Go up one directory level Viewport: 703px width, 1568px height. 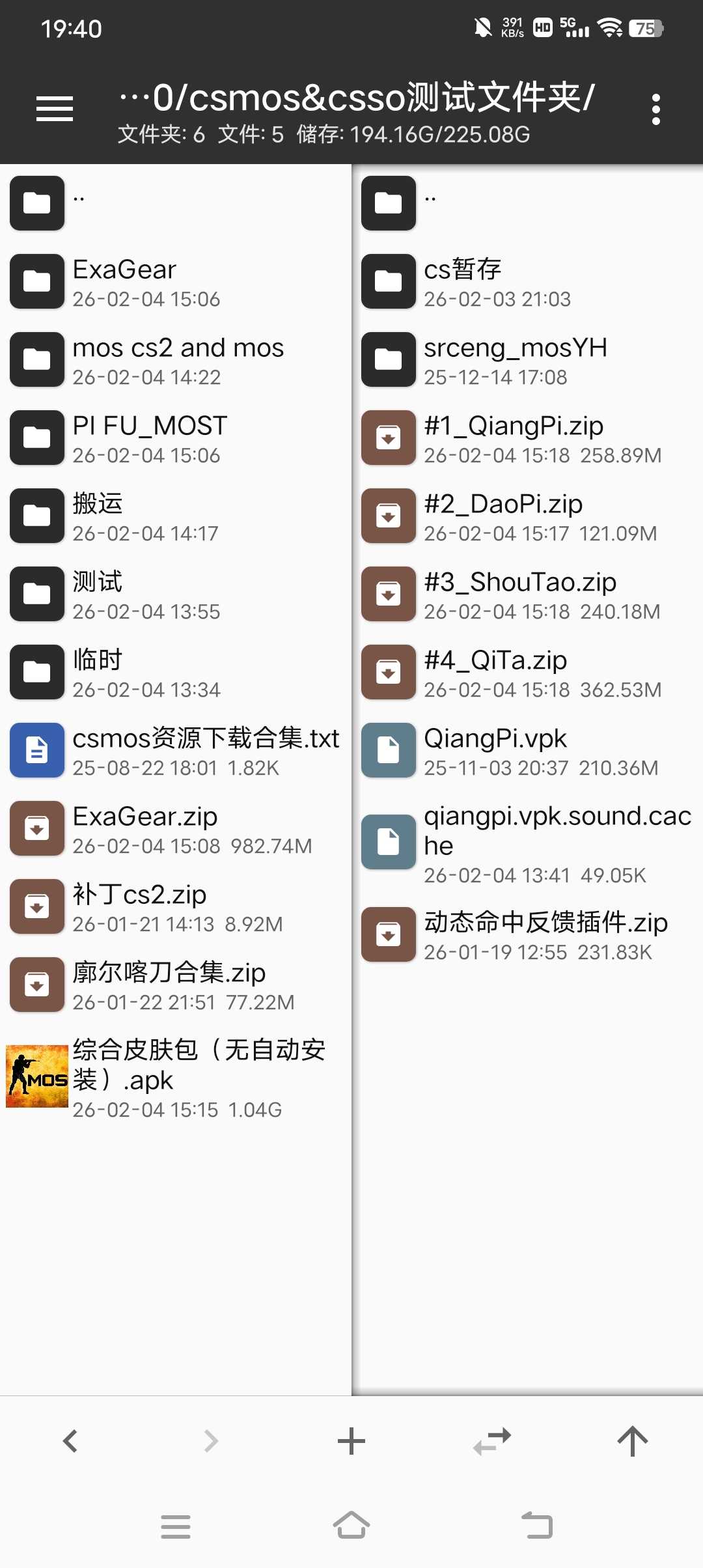pos(632,1441)
